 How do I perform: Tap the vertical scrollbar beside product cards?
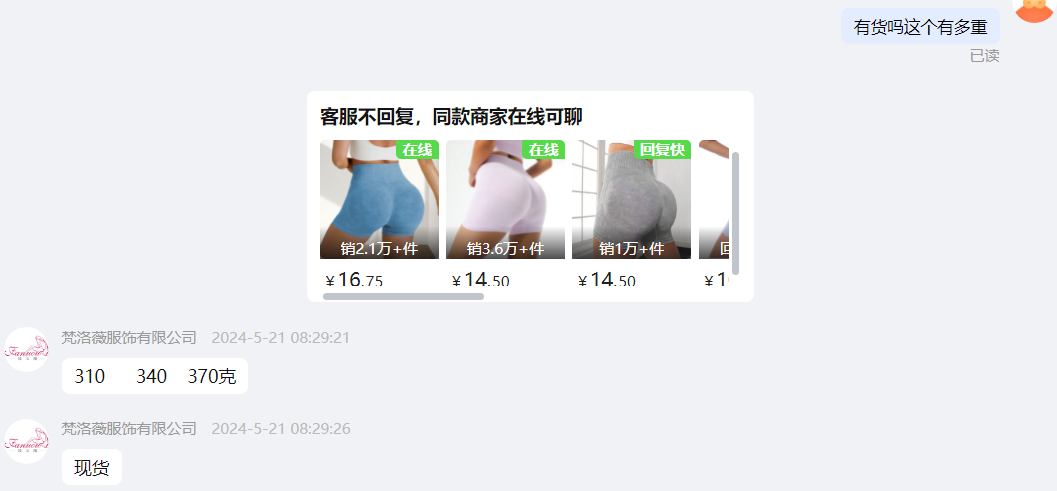click(x=735, y=213)
